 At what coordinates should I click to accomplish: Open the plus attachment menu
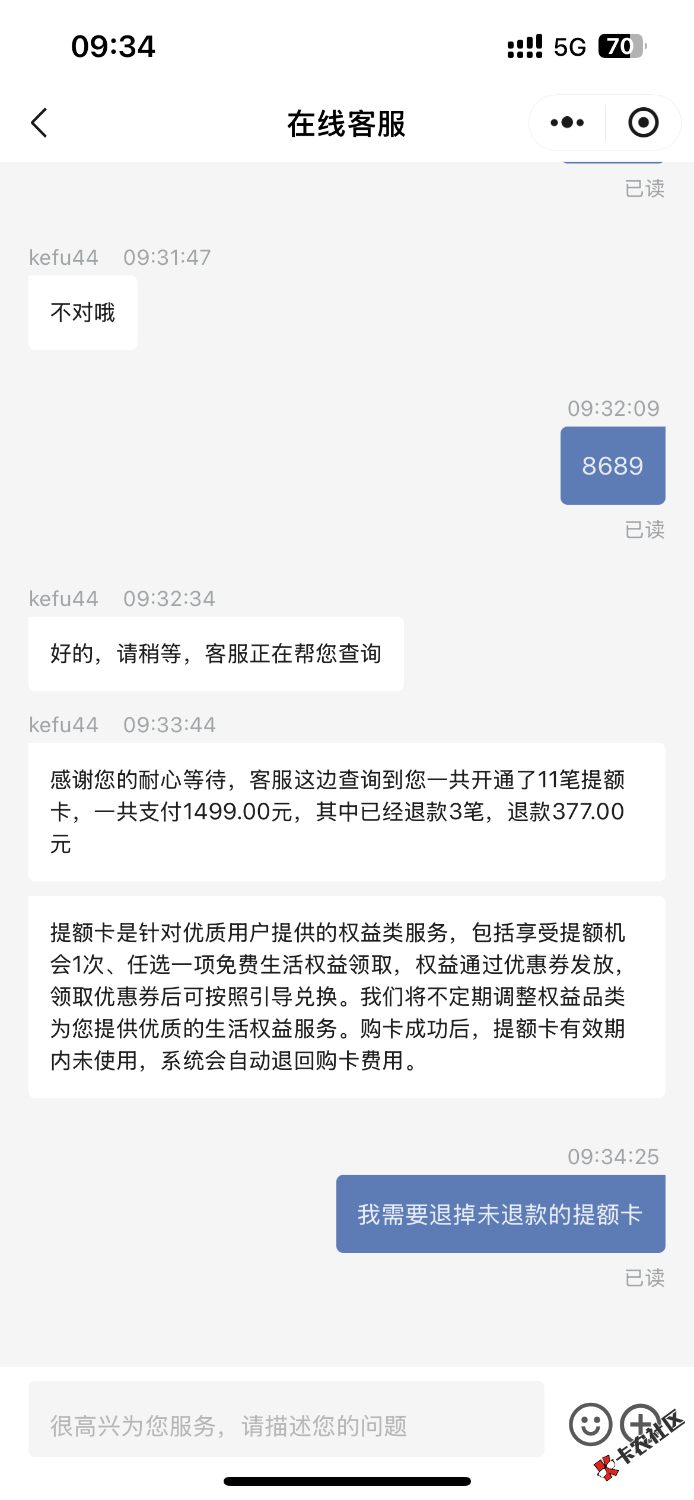[641, 1424]
